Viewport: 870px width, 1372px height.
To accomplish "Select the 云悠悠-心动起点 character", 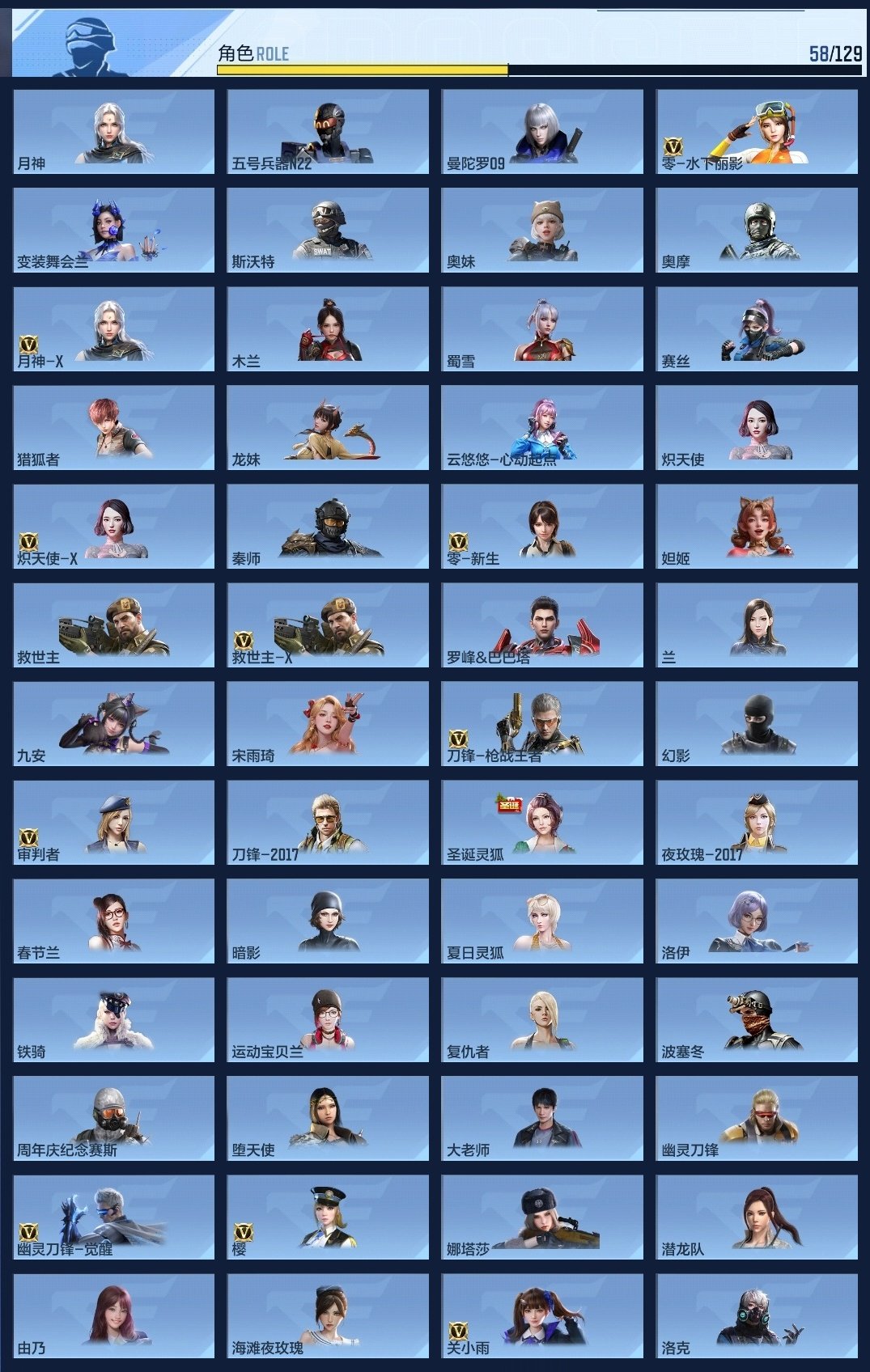I will pos(542,427).
